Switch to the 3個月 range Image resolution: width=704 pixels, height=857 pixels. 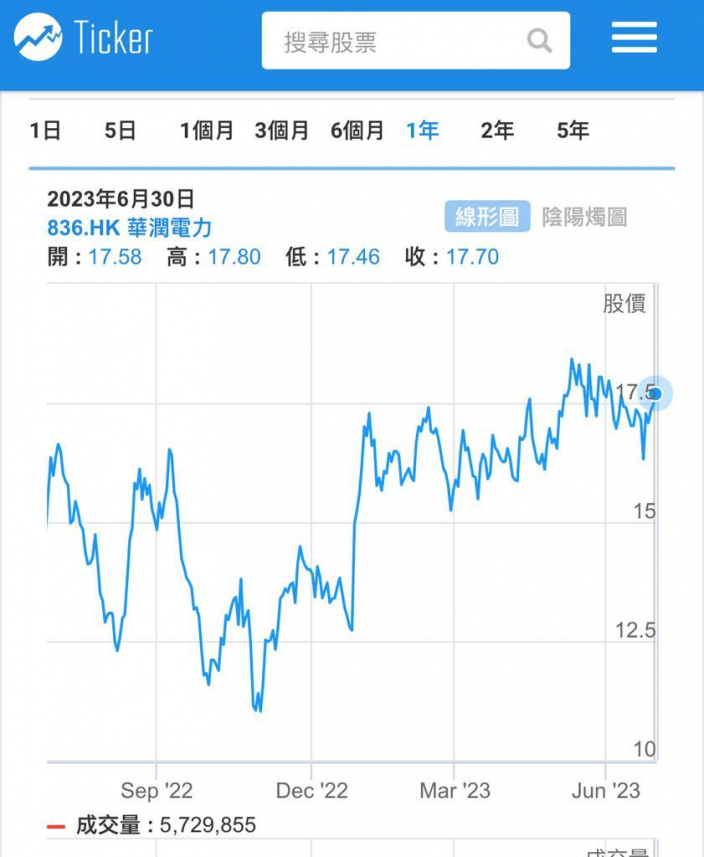[x=282, y=131]
